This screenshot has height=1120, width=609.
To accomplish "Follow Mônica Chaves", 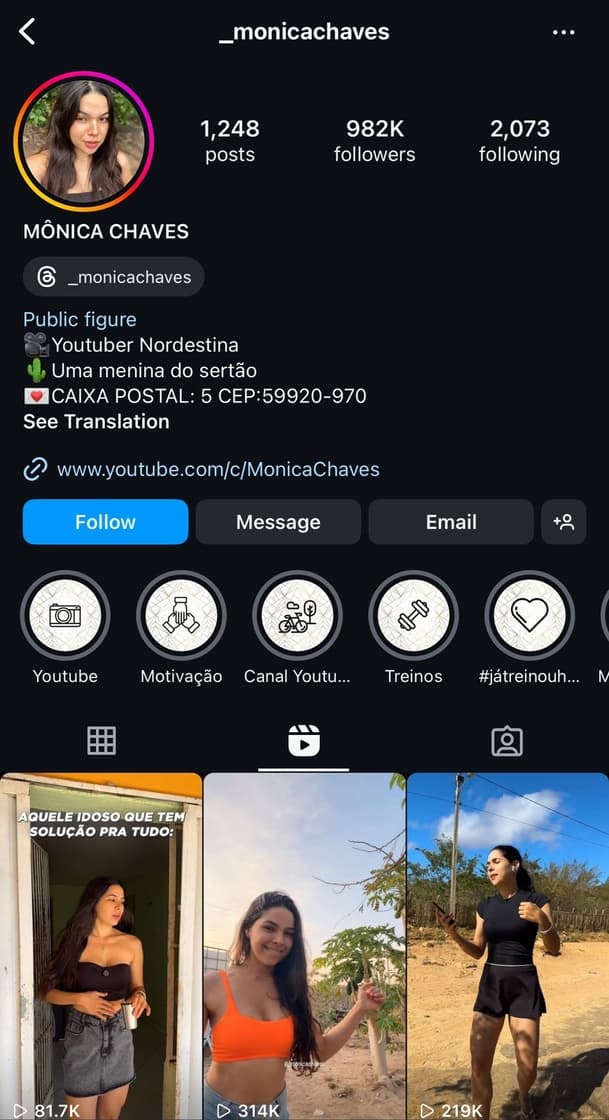I will pyautogui.click(x=105, y=522).
